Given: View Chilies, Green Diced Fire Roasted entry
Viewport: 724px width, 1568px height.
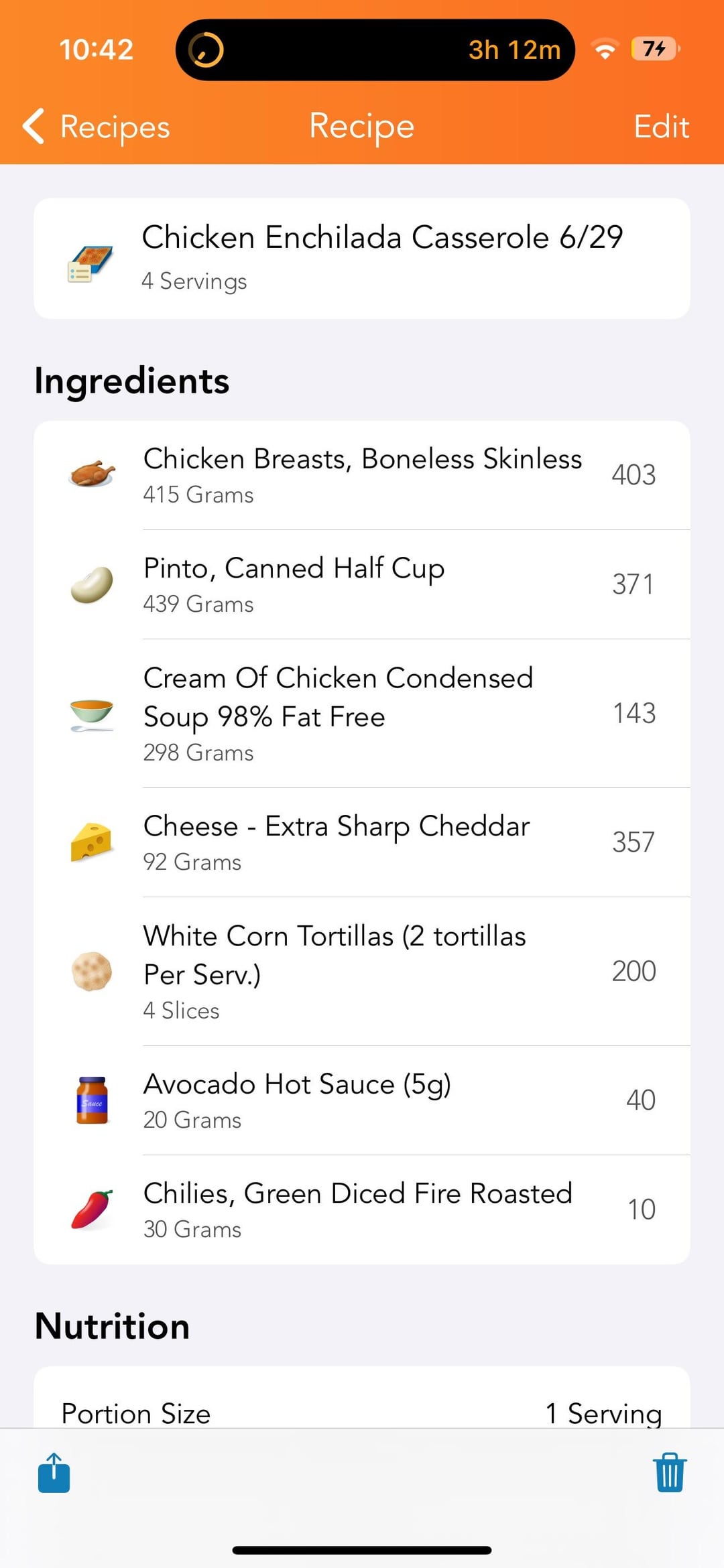Looking at the screenshot, I should coord(362,1210).
